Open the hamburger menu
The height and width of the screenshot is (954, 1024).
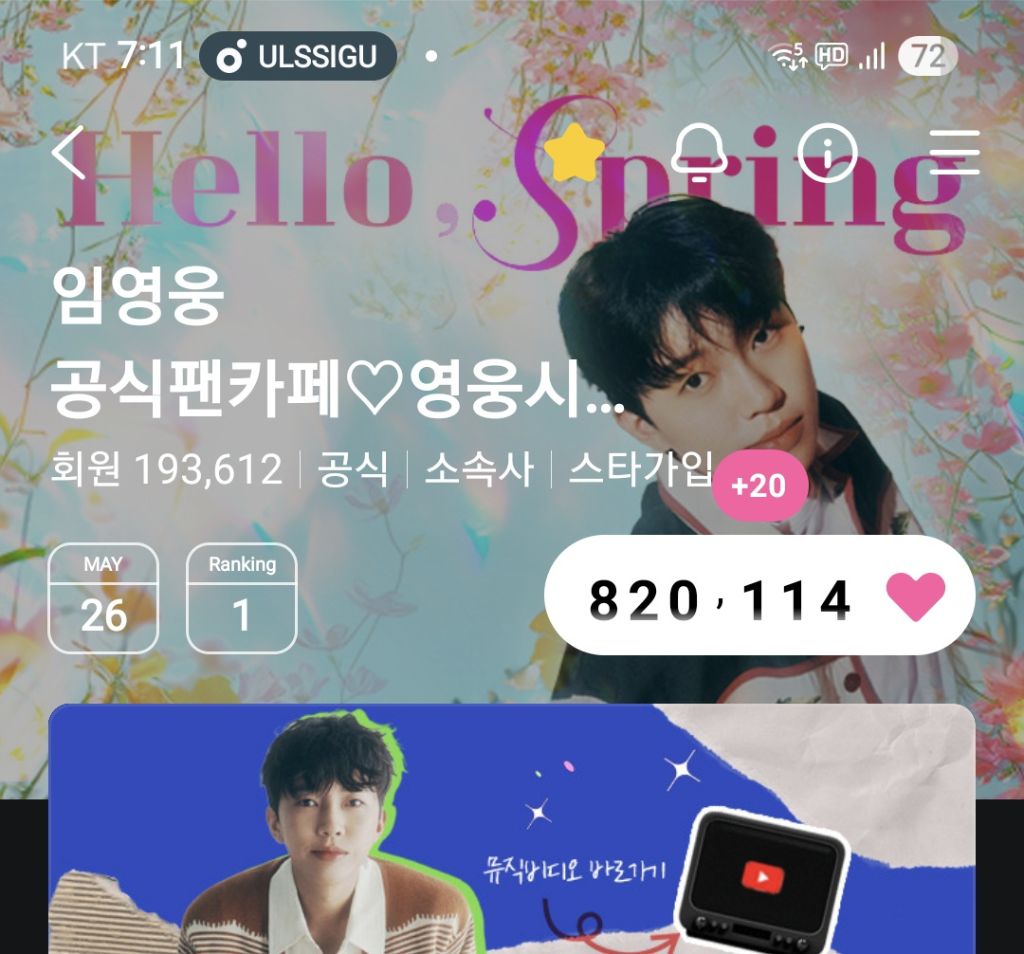(x=954, y=152)
